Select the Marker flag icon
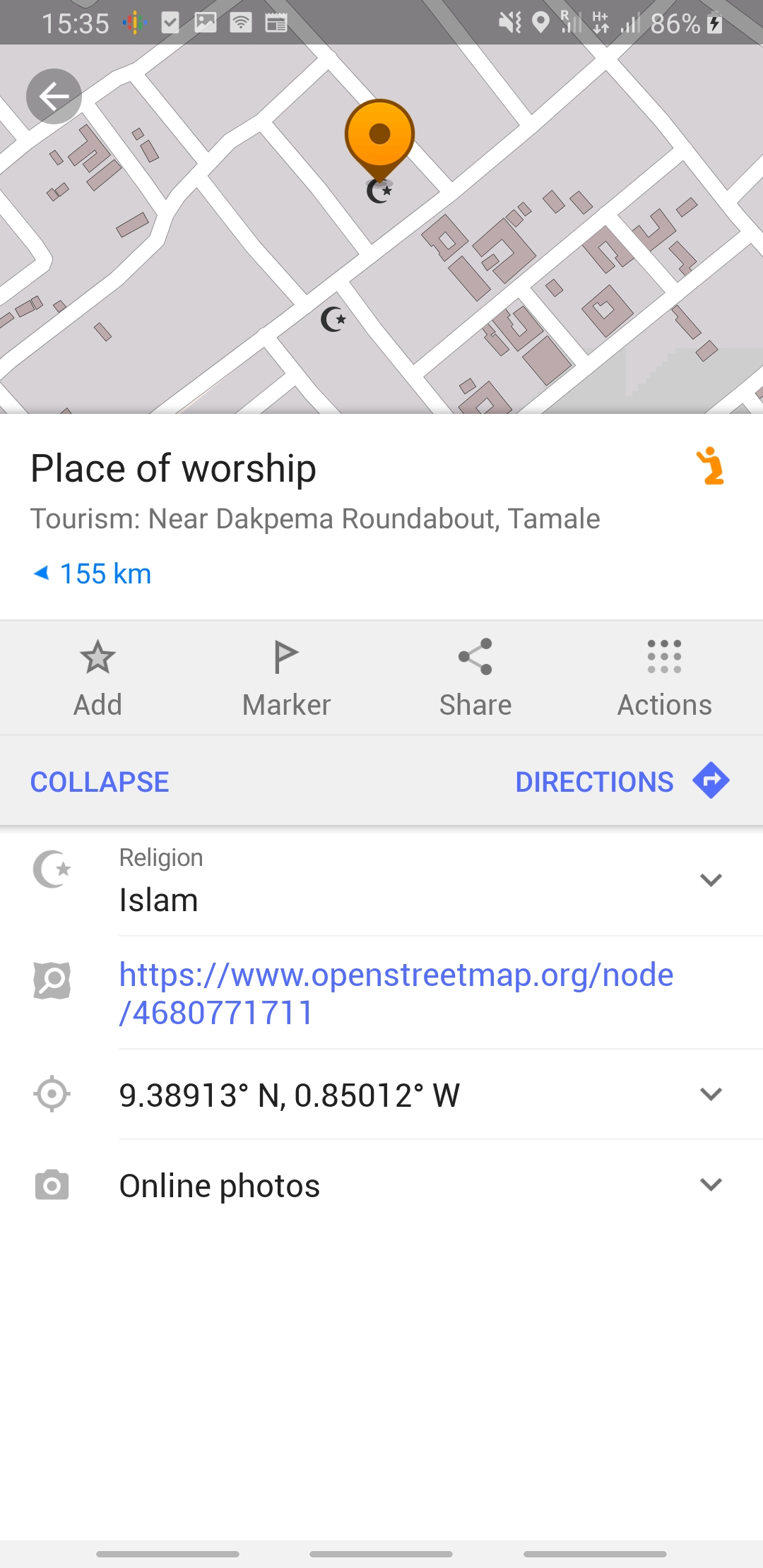763x1568 pixels. pos(285,675)
